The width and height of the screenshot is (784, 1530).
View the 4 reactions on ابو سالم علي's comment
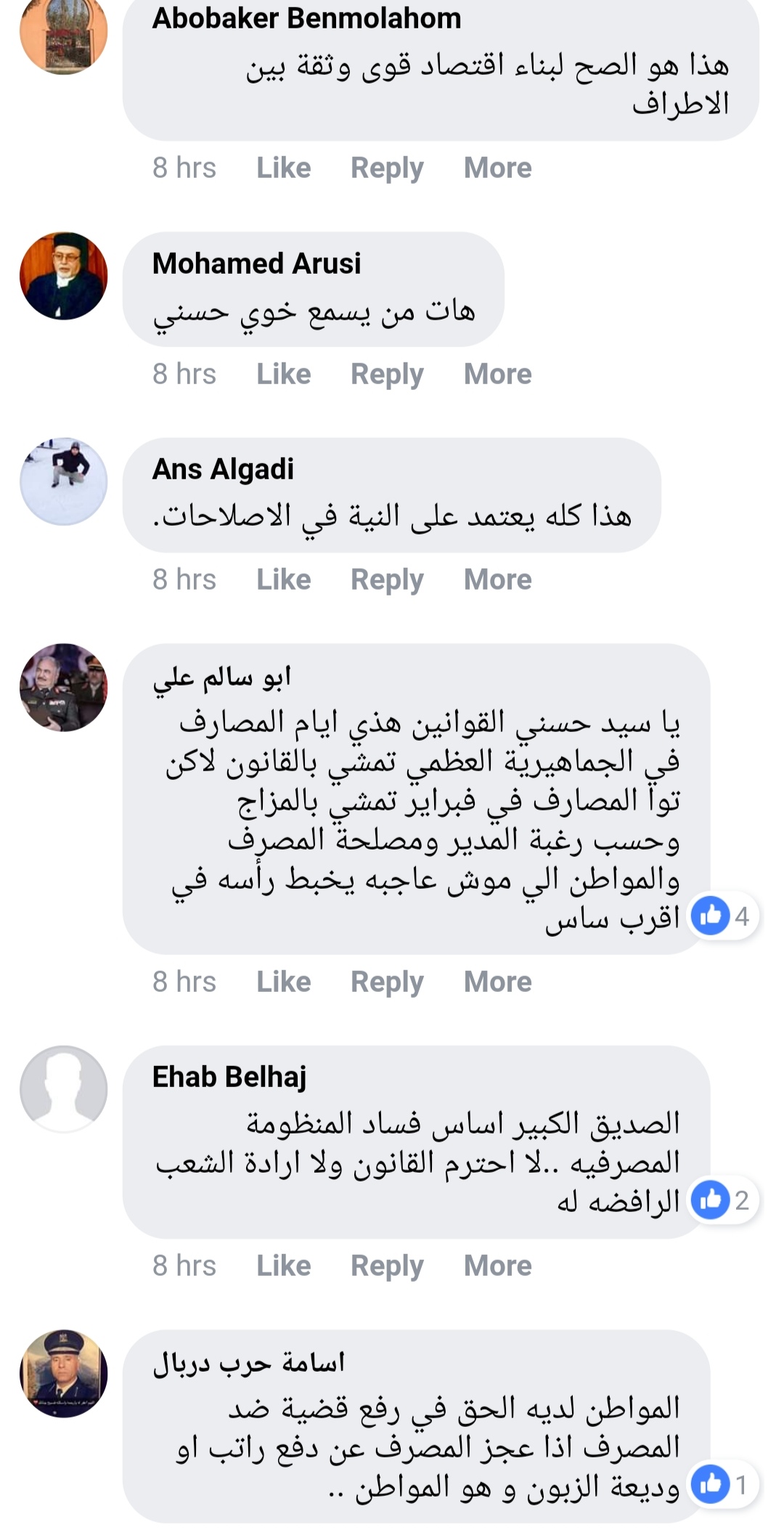point(722,916)
